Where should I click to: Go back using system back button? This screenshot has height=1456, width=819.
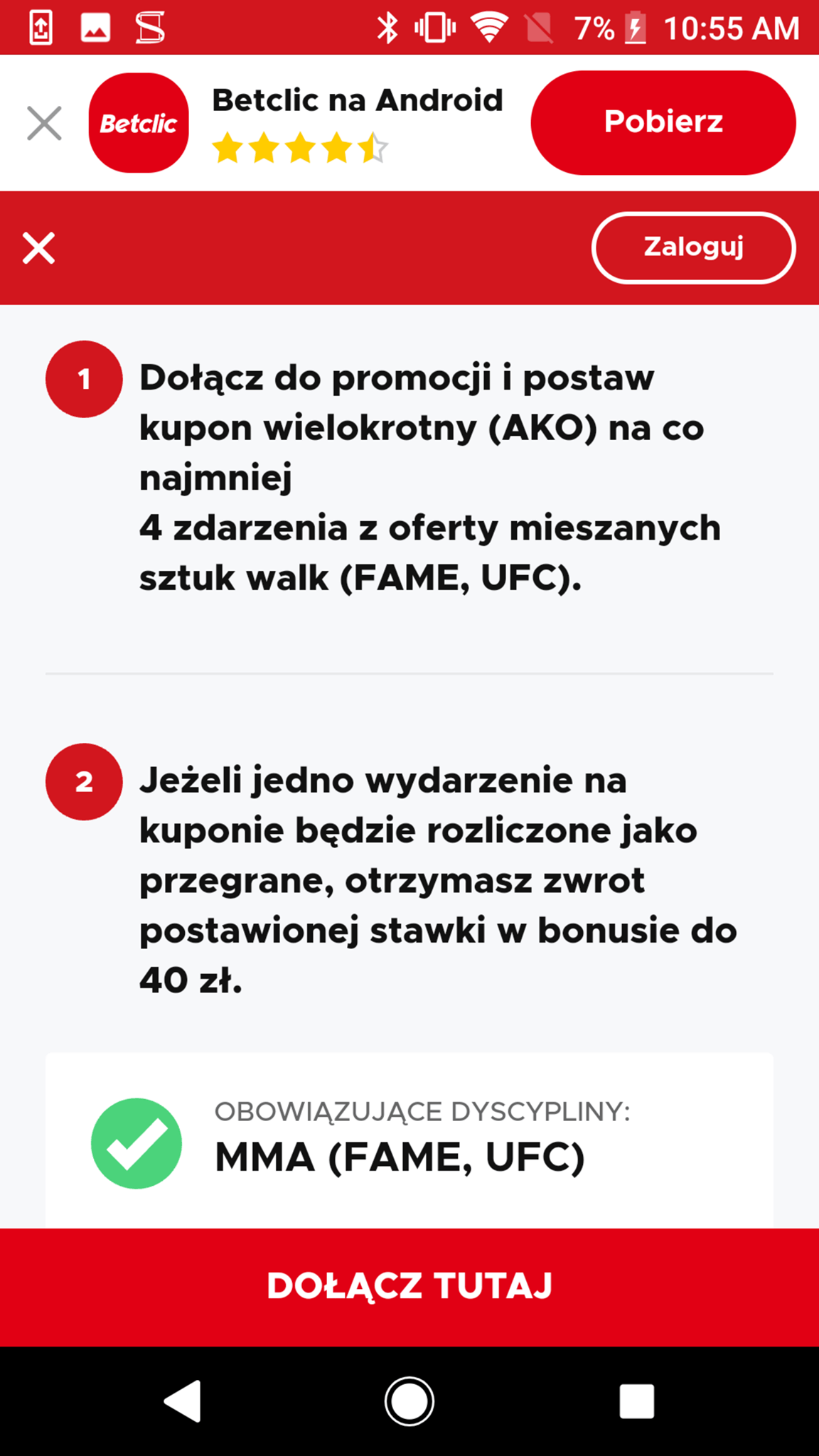(x=183, y=1401)
